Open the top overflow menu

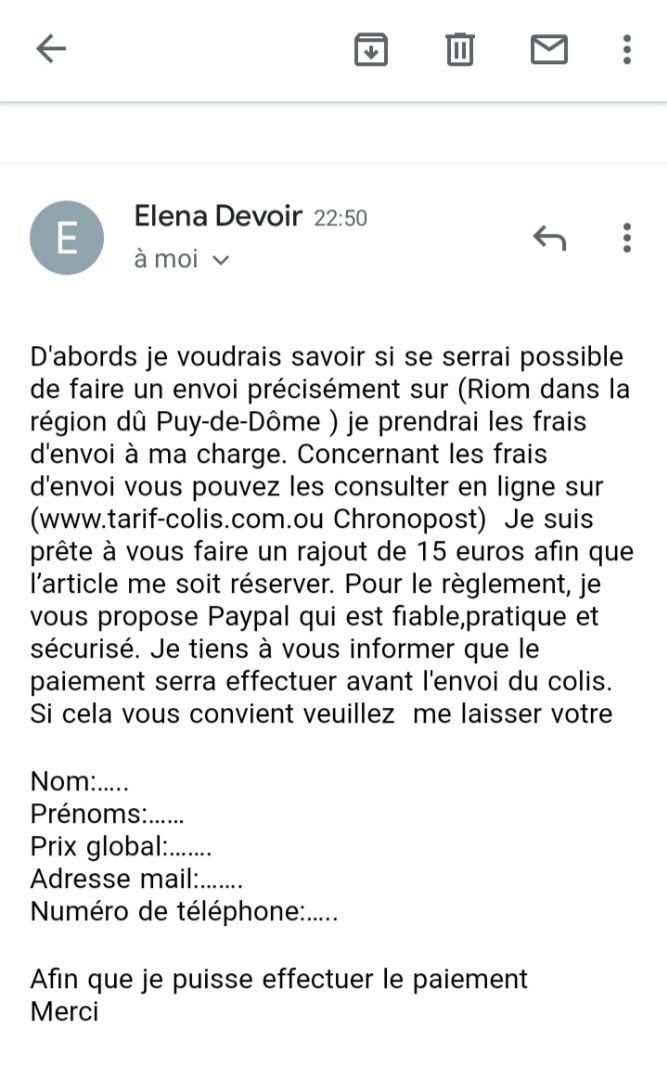click(x=627, y=49)
